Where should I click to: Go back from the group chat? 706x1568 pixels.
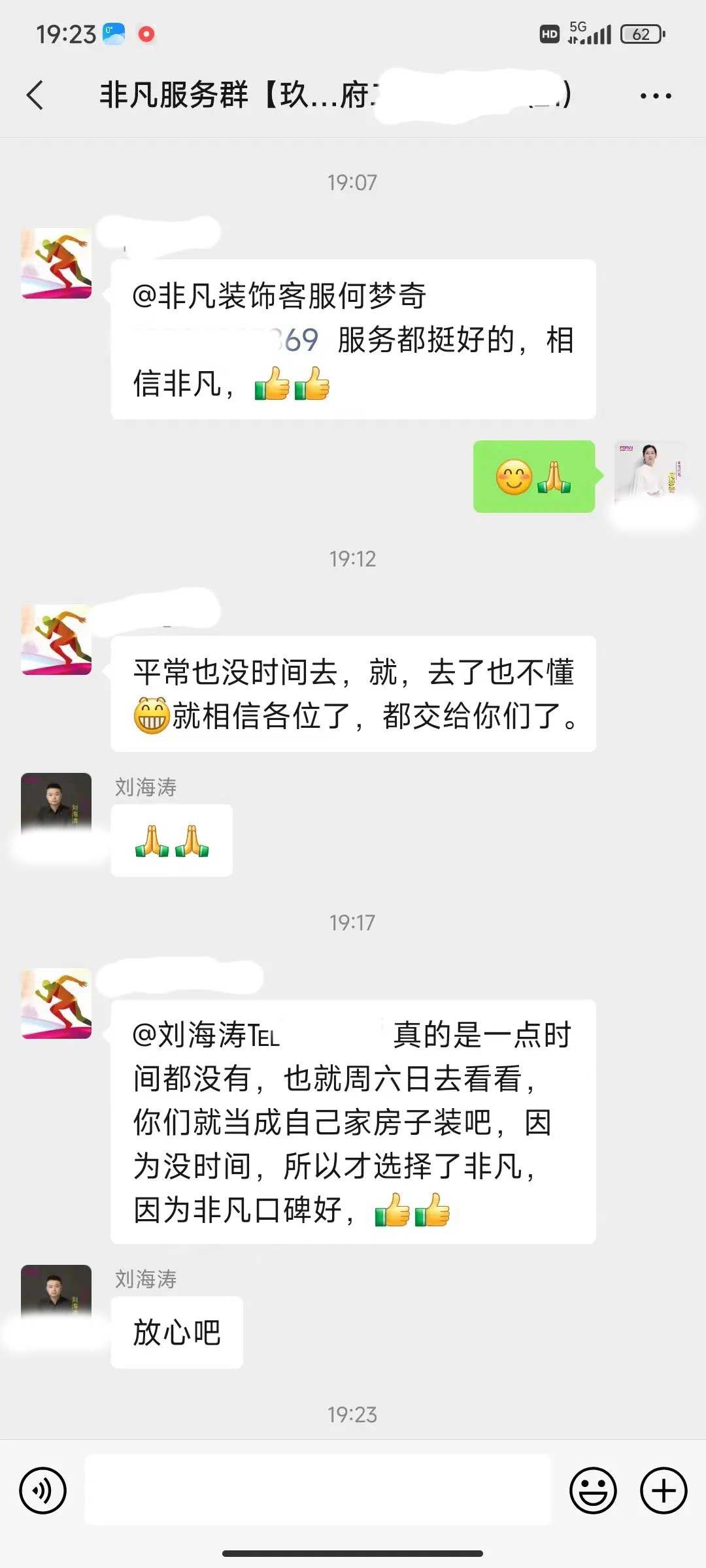(35, 95)
